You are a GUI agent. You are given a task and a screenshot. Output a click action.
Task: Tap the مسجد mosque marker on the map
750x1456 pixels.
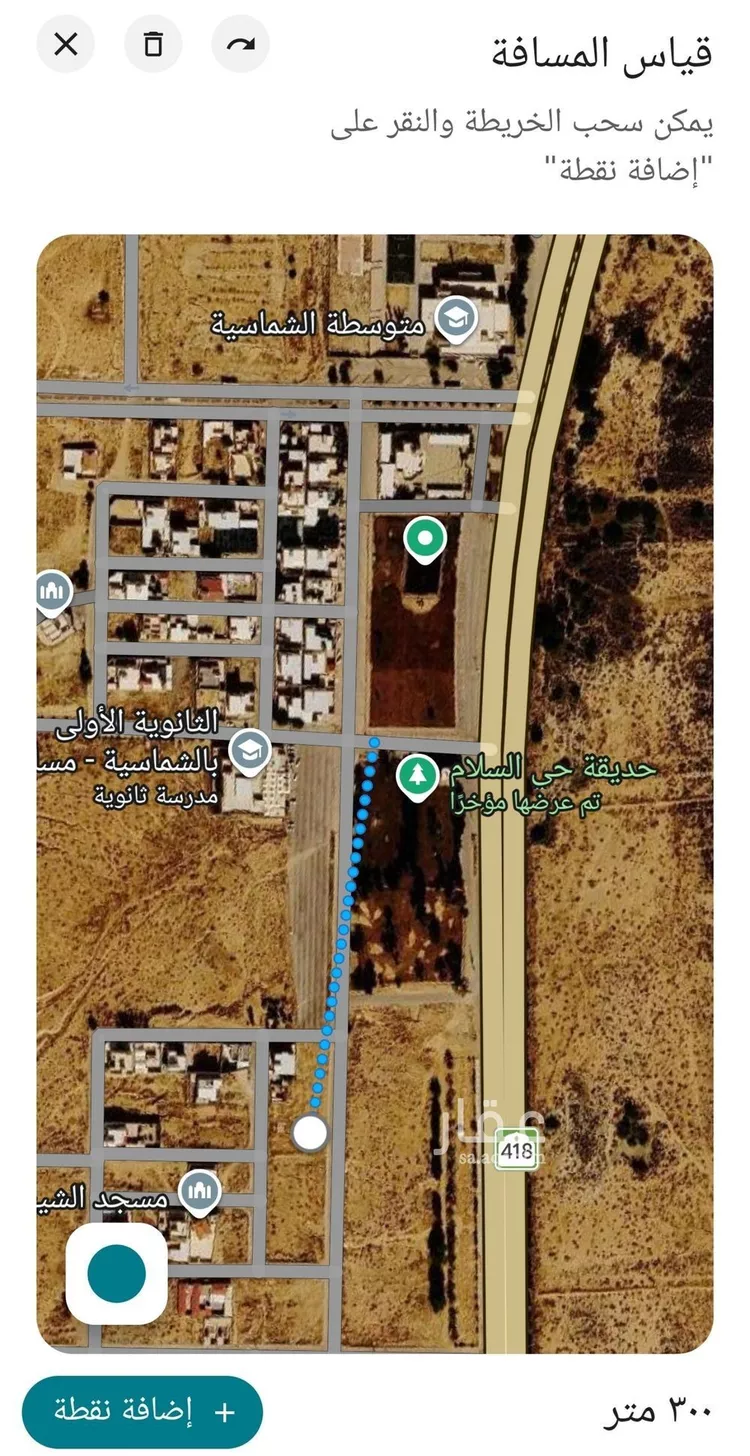[x=202, y=1192]
